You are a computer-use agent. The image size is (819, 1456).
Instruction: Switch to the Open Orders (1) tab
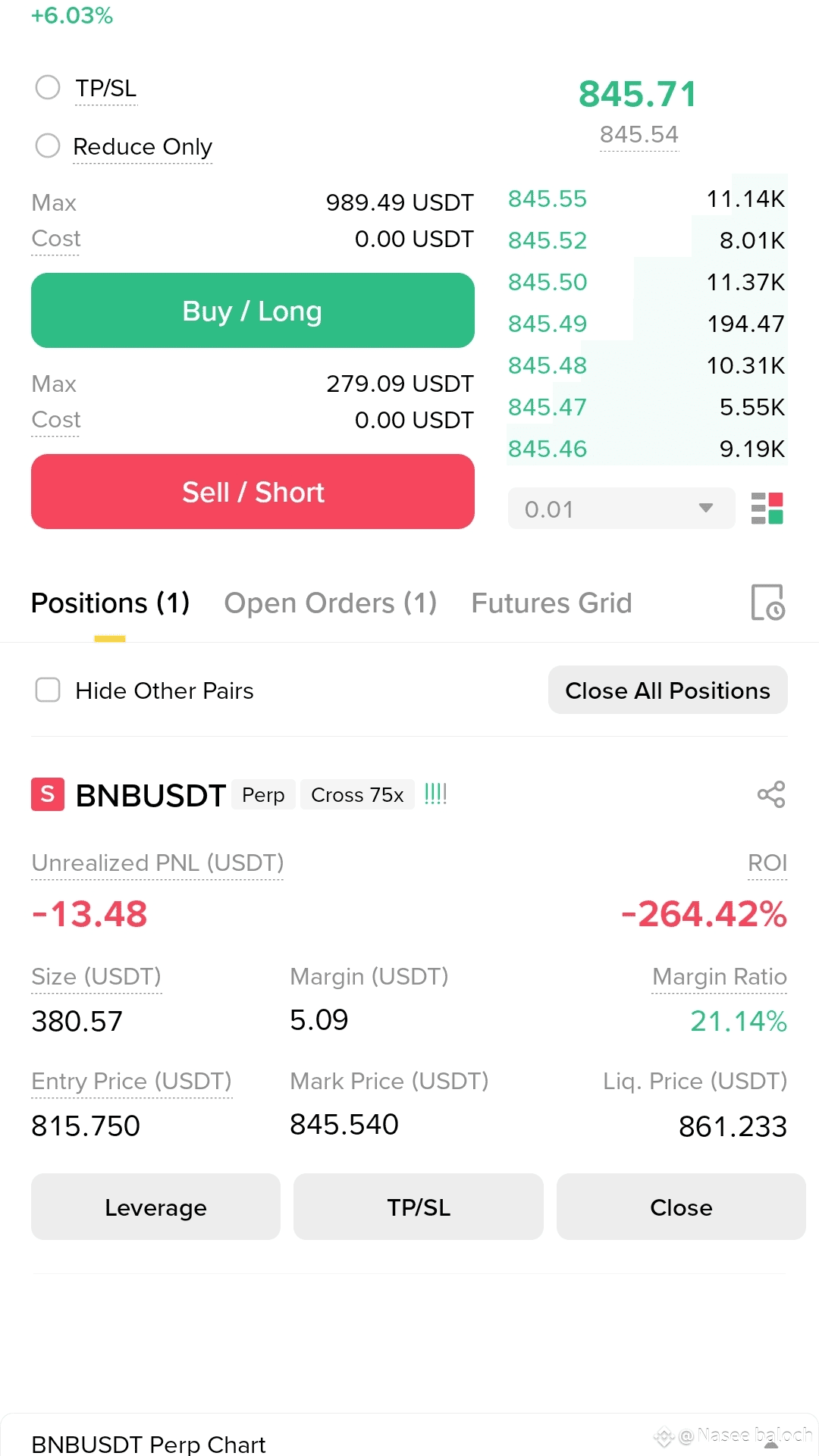click(331, 603)
